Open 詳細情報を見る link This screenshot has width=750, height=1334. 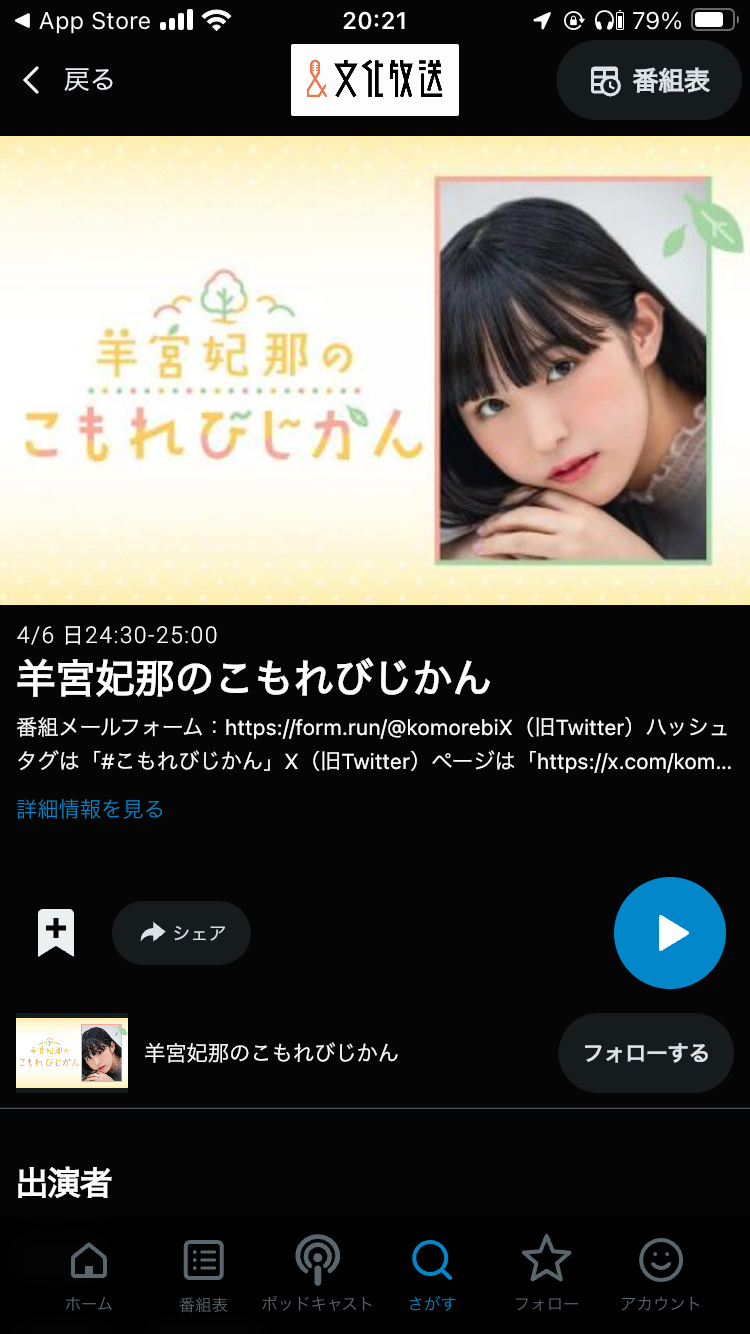pyautogui.click(x=90, y=809)
